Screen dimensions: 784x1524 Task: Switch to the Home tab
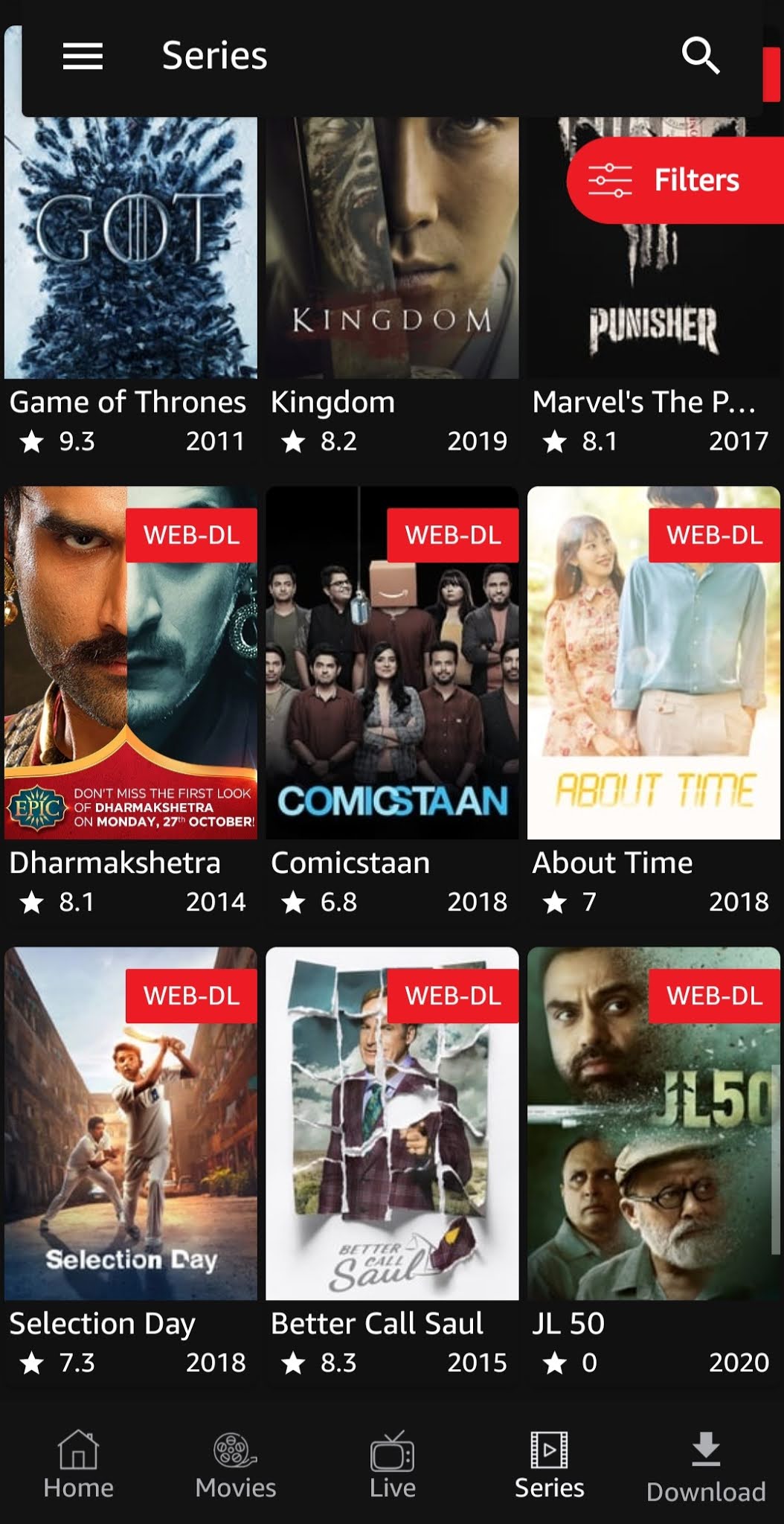[78, 1464]
